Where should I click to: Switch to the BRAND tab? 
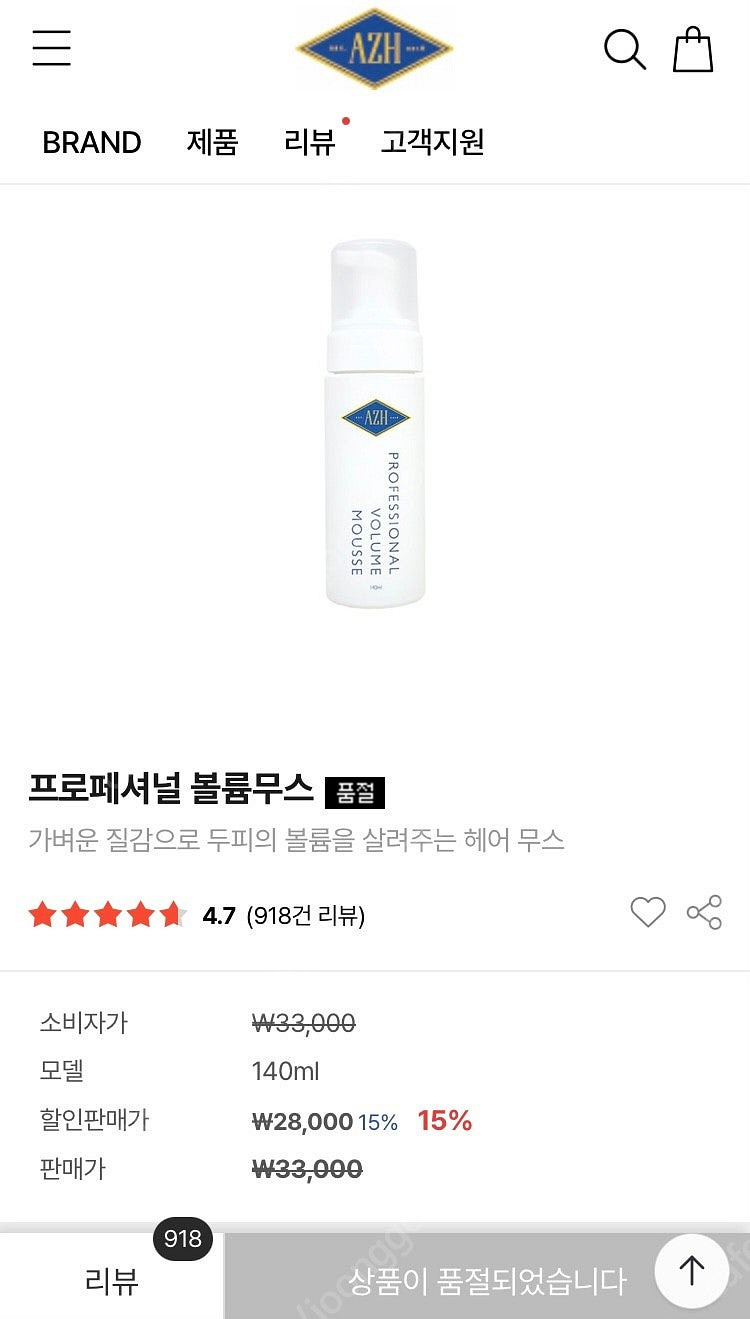tap(91, 142)
